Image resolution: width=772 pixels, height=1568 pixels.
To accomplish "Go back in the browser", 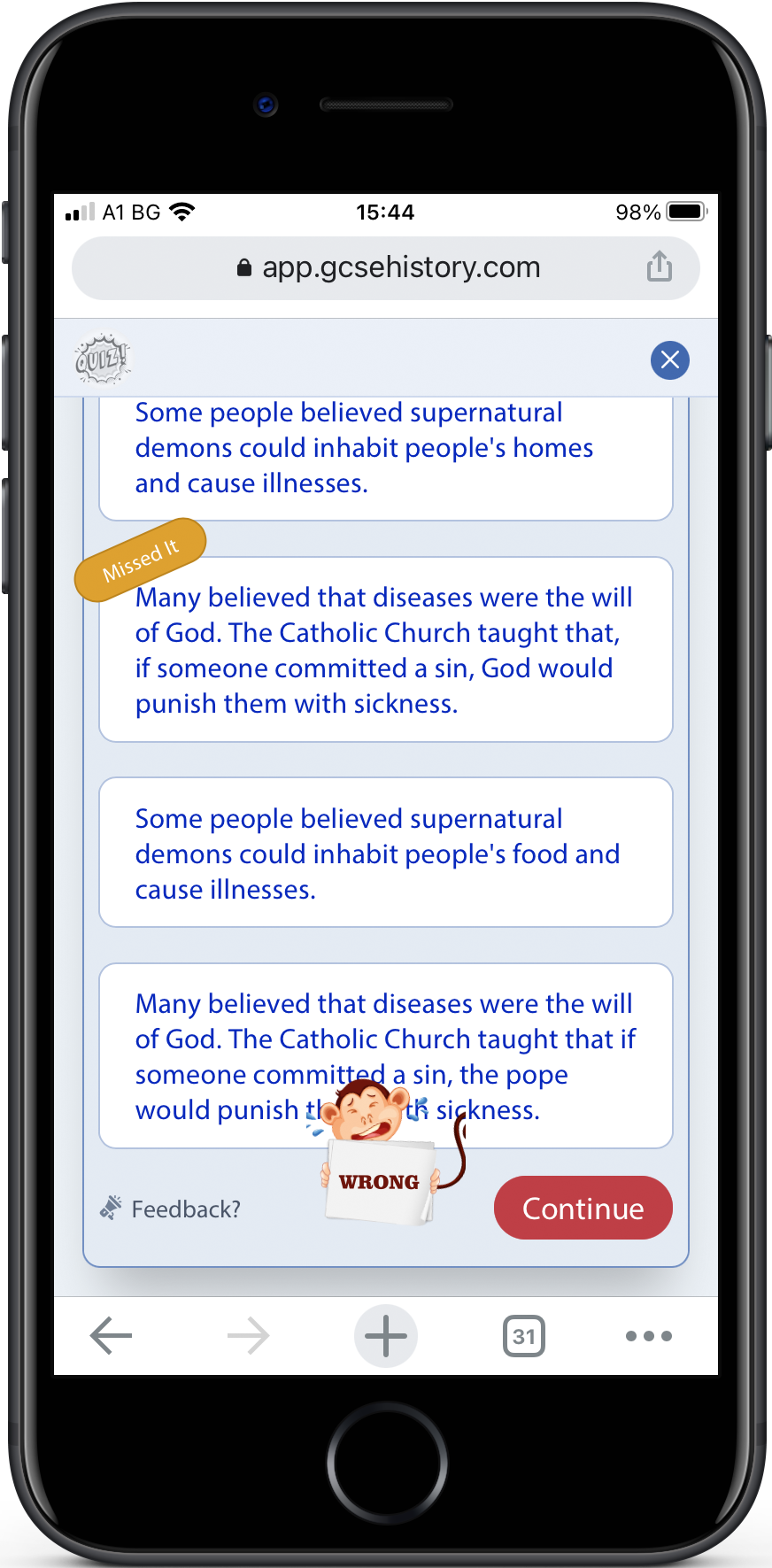I will (112, 1336).
